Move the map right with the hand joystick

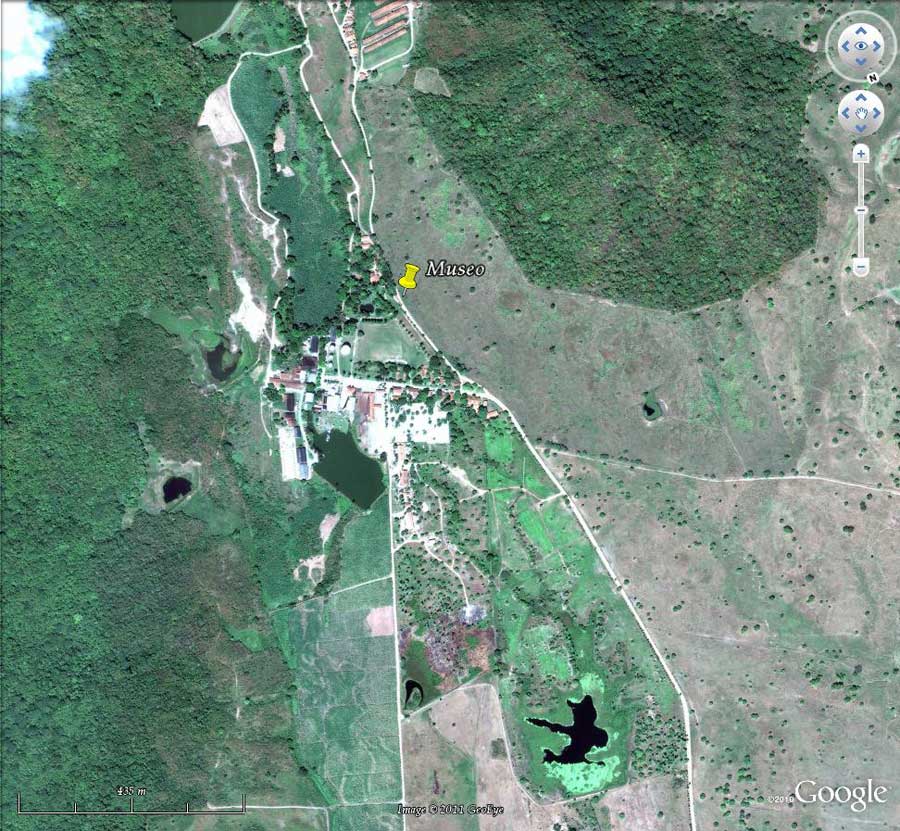click(876, 113)
